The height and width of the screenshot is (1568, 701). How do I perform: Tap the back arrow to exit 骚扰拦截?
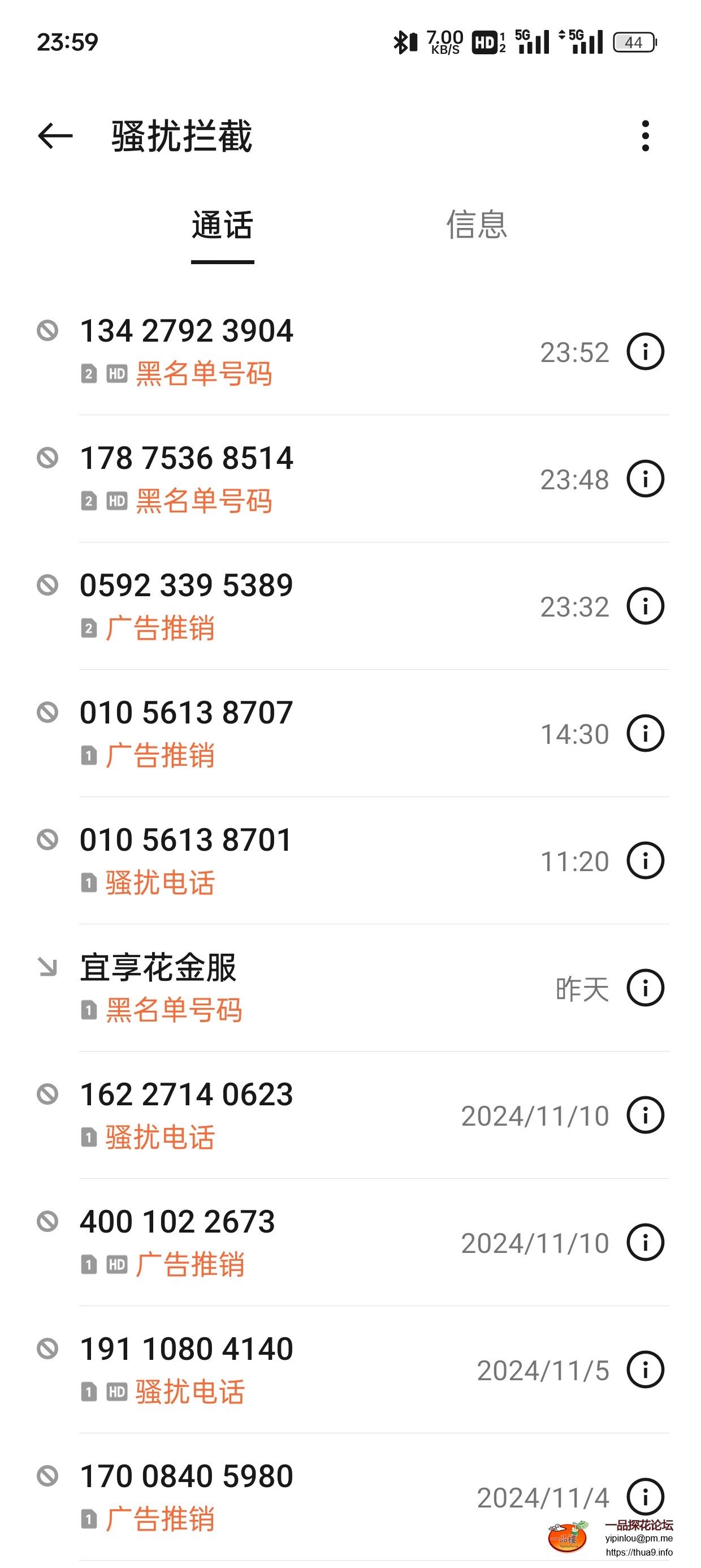coord(54,136)
